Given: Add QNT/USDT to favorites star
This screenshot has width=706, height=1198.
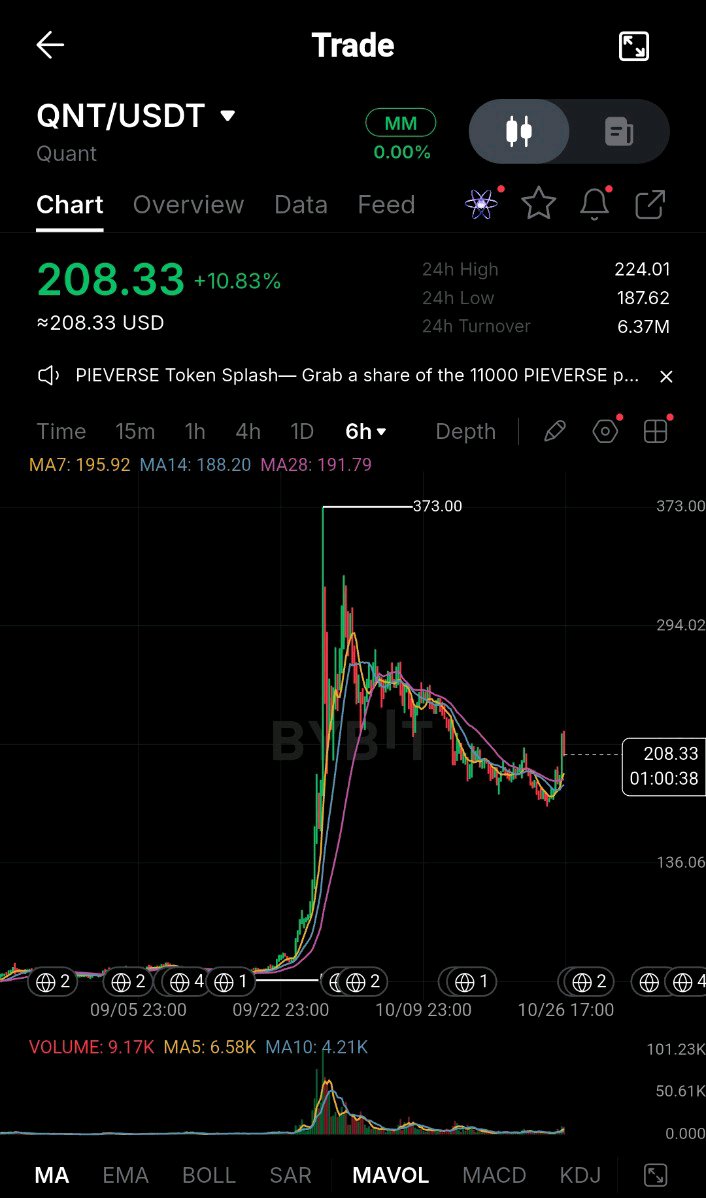Looking at the screenshot, I should pyautogui.click(x=538, y=204).
